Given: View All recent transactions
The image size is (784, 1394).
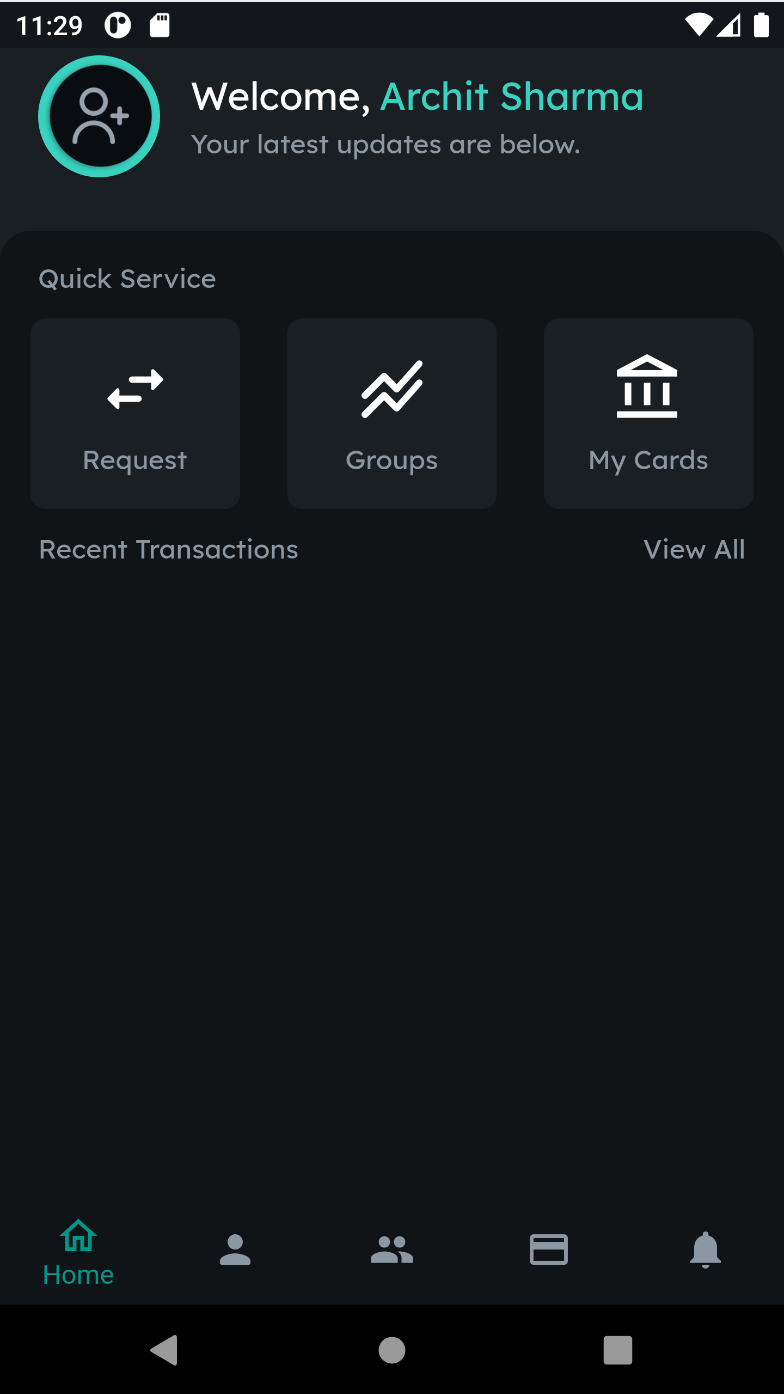Looking at the screenshot, I should [x=694, y=549].
